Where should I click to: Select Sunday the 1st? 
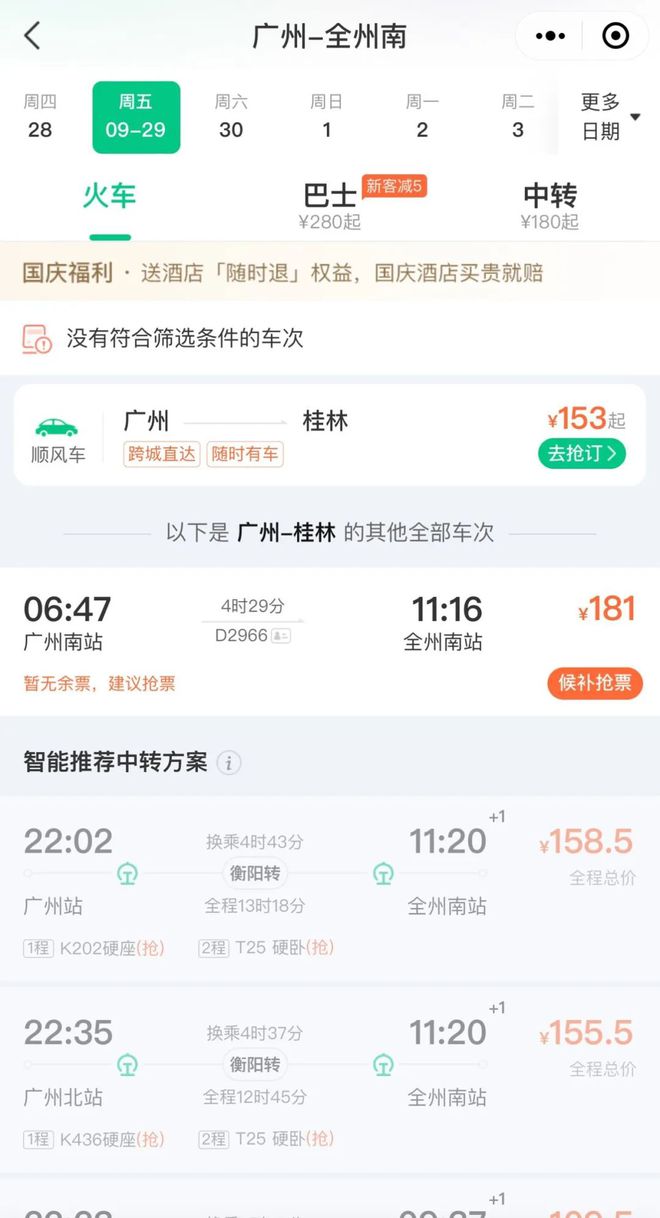pos(326,117)
